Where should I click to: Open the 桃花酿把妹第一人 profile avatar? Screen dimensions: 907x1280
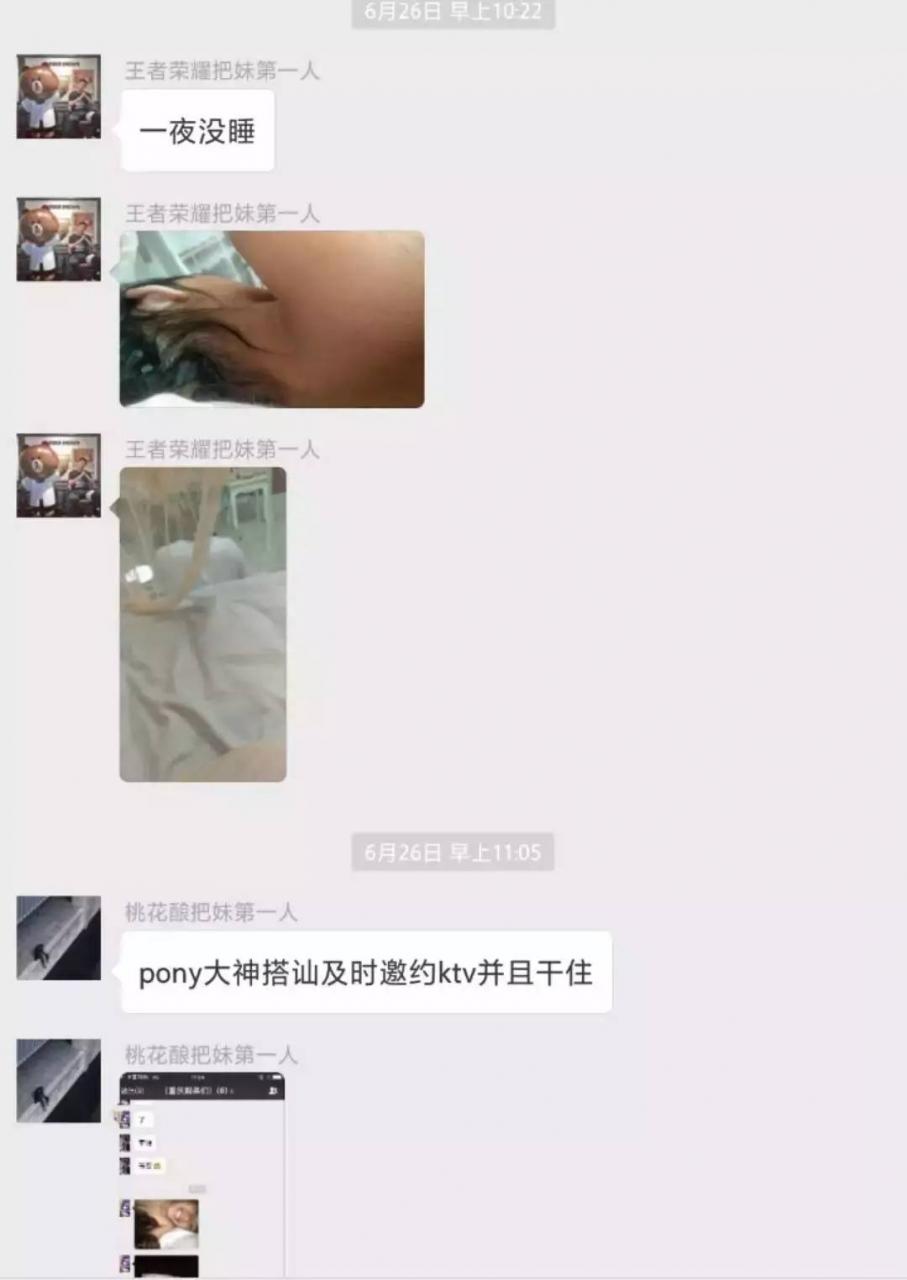coord(57,938)
